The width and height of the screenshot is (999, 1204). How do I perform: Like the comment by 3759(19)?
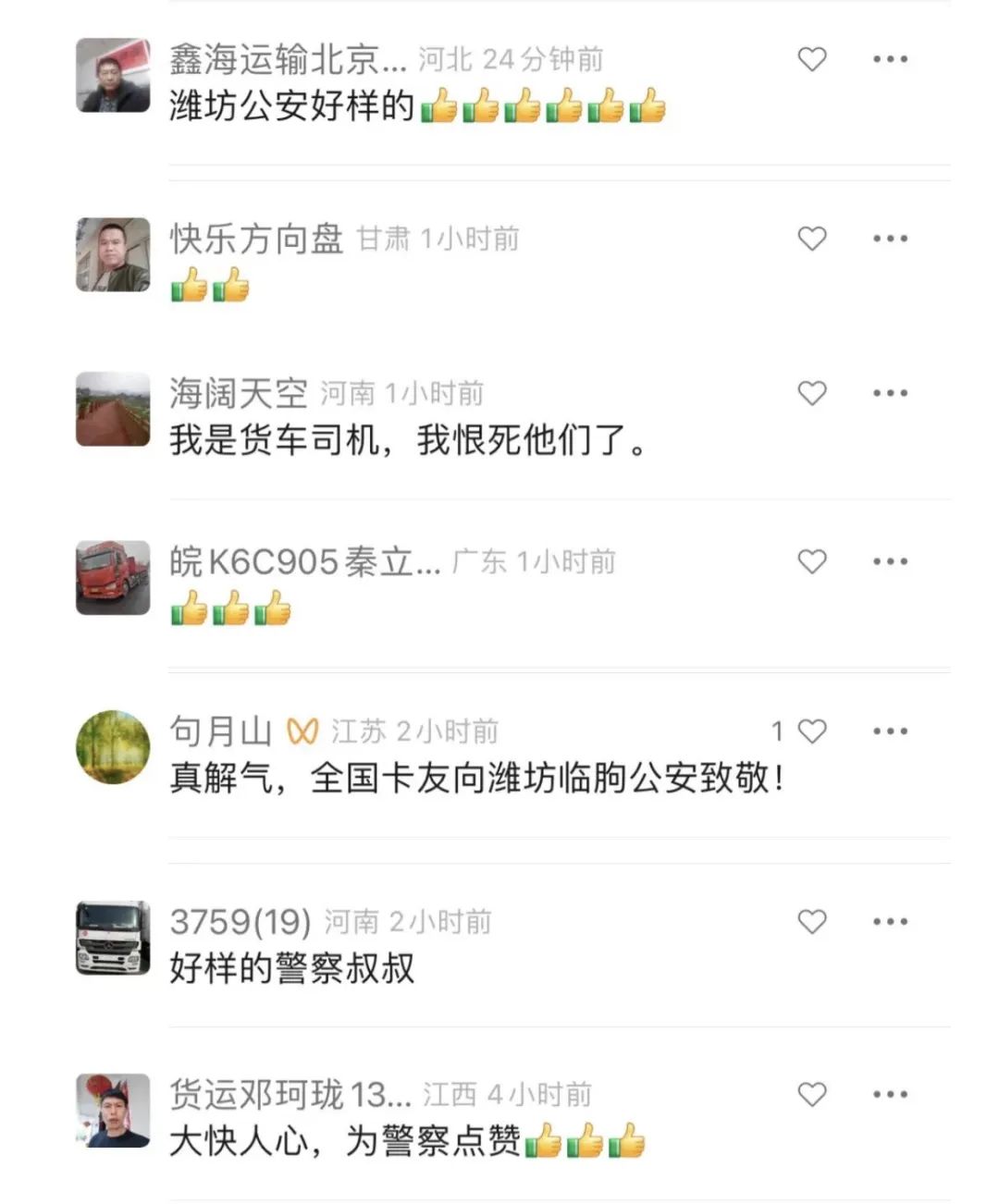(811, 922)
